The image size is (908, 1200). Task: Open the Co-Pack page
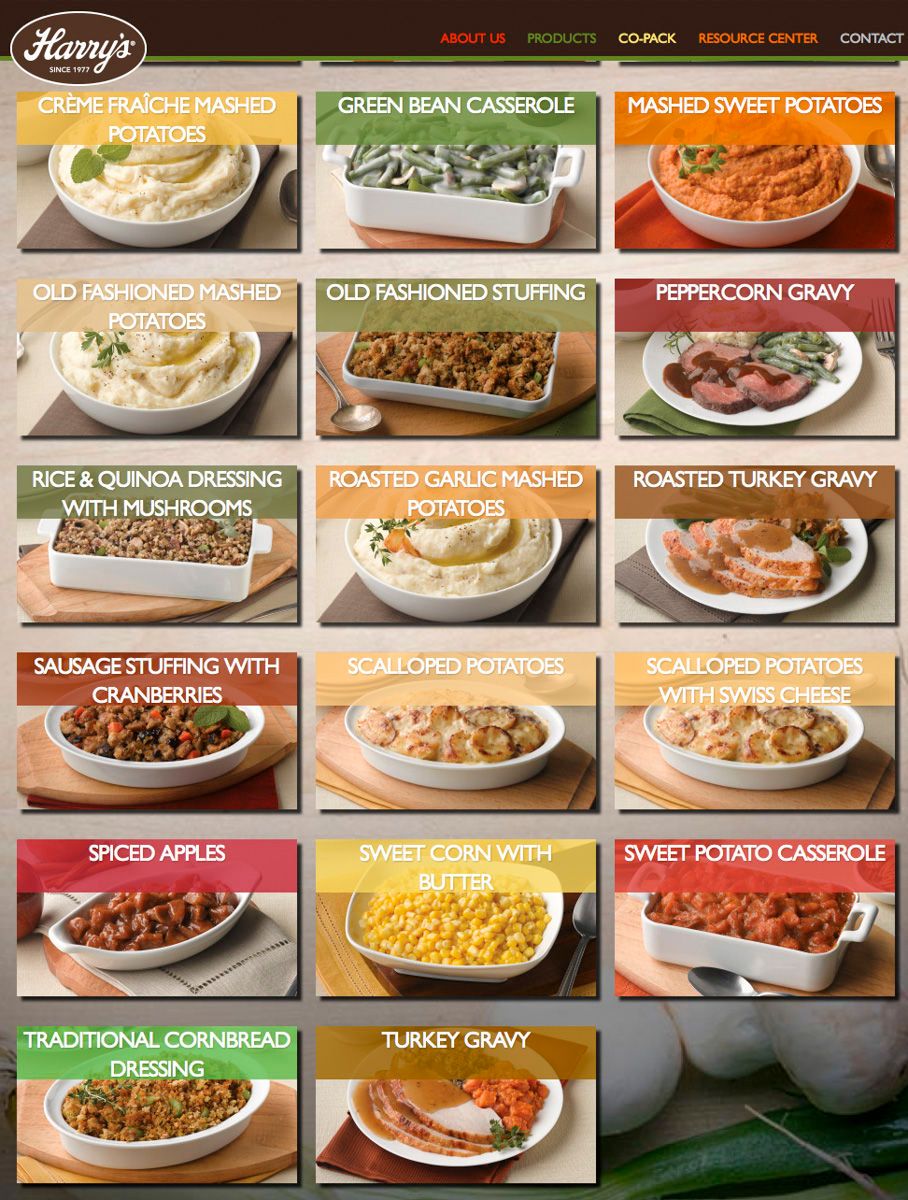(647, 38)
